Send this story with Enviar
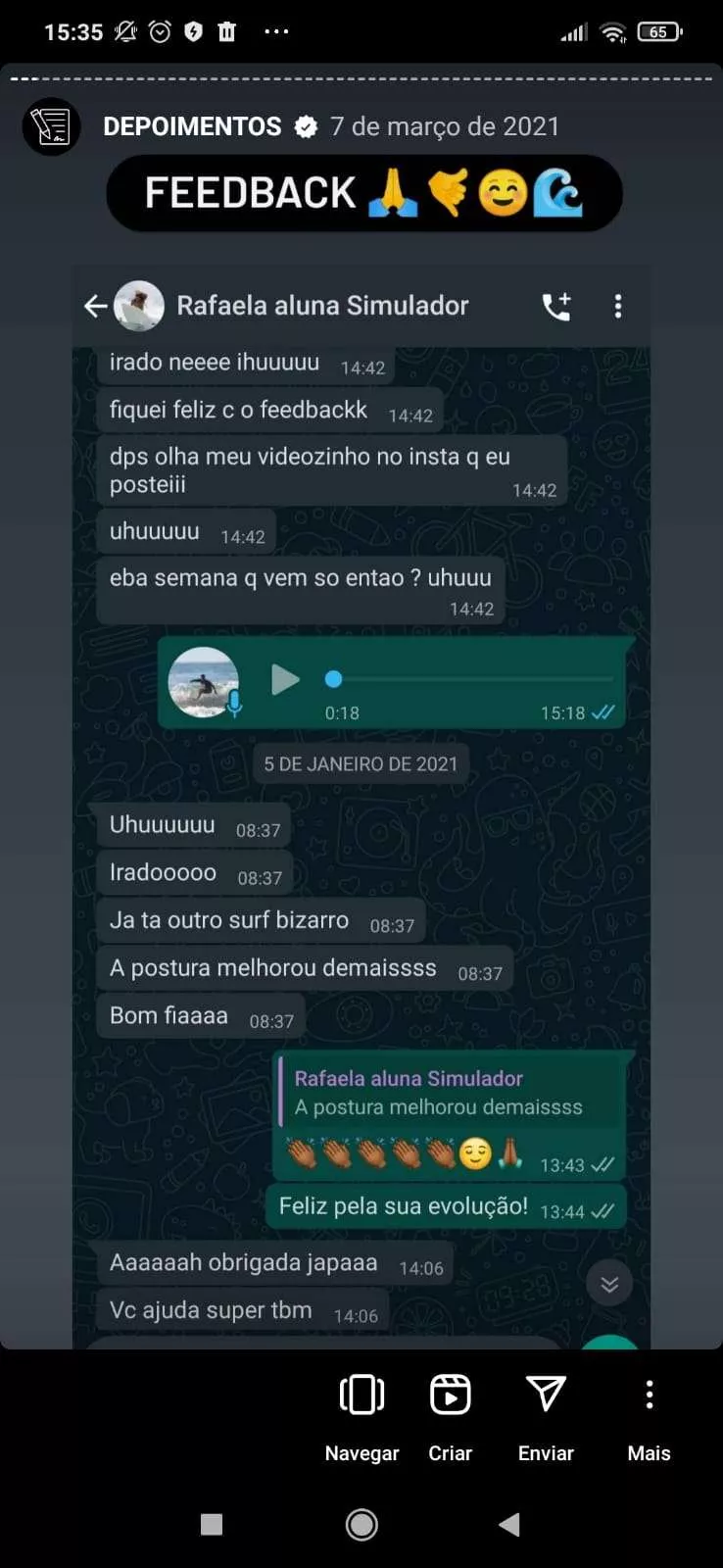 point(546,1414)
